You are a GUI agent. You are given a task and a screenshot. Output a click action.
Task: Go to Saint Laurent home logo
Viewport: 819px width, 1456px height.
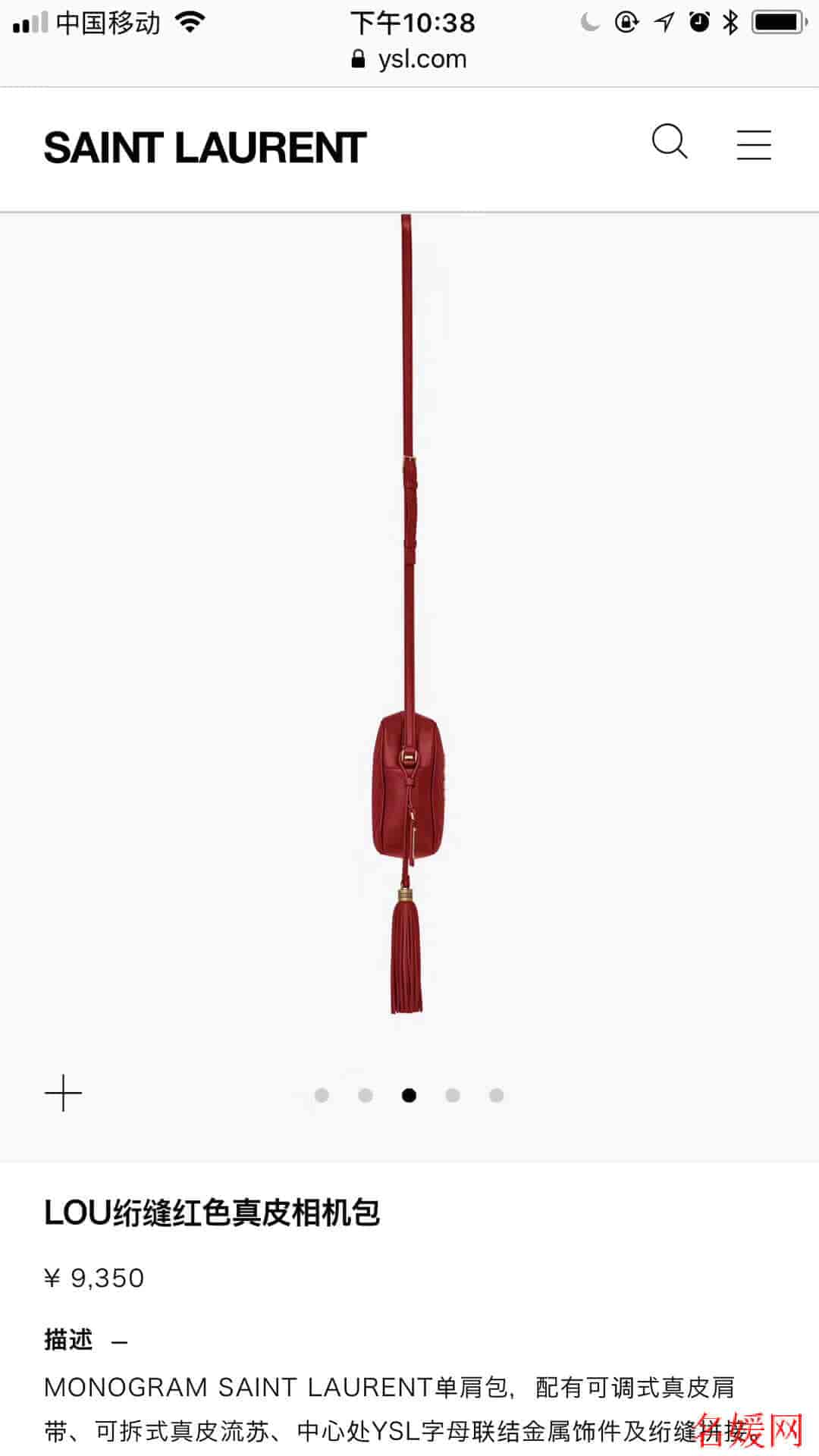[205, 148]
